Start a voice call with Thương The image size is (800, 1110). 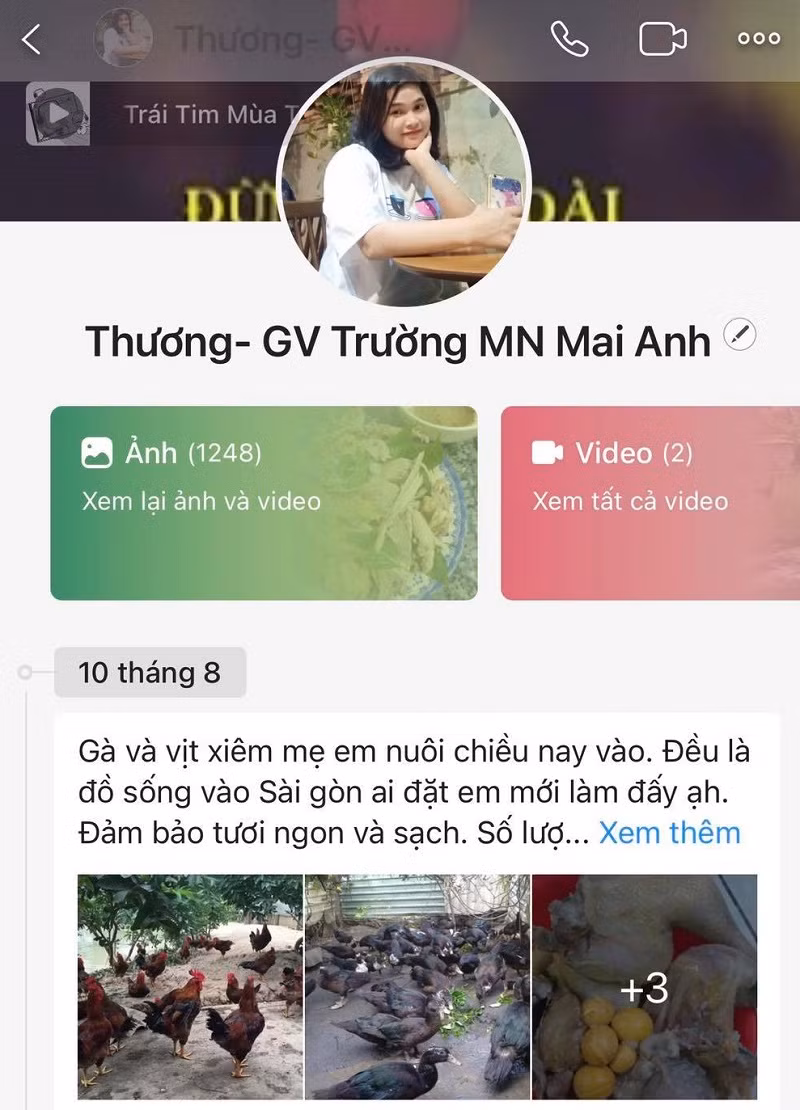(x=571, y=38)
